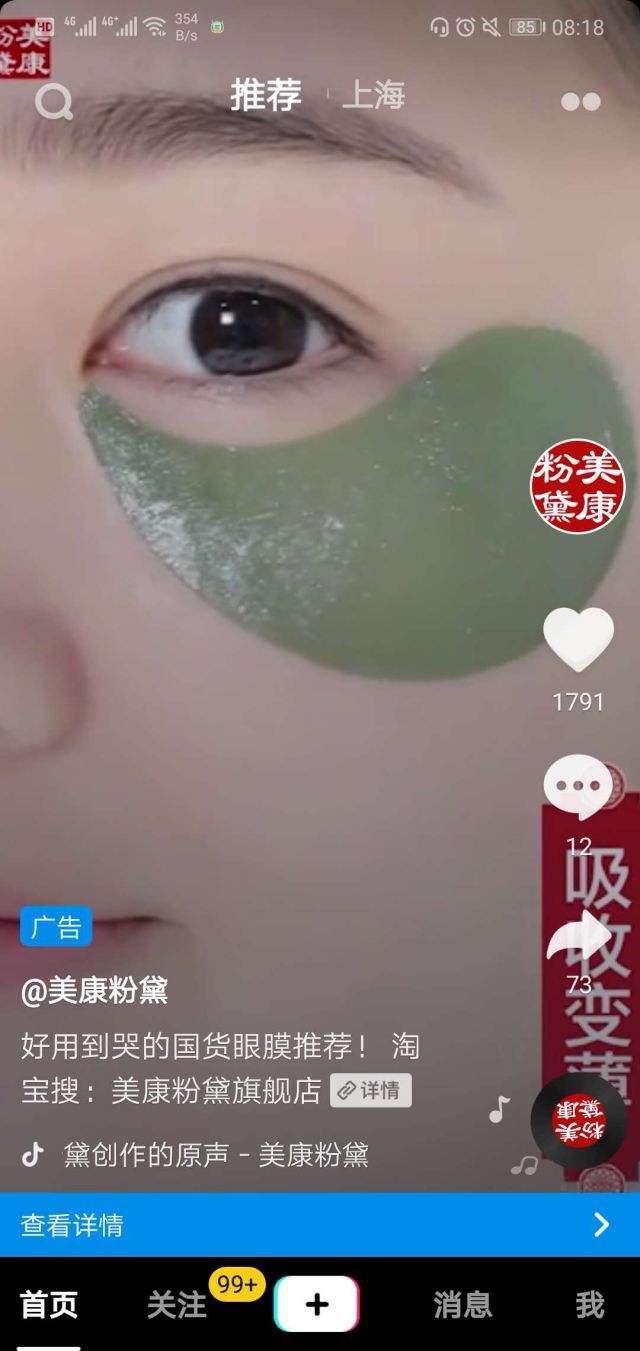Open the 消息 messages tab
The width and height of the screenshot is (640, 1351).
(x=463, y=1305)
